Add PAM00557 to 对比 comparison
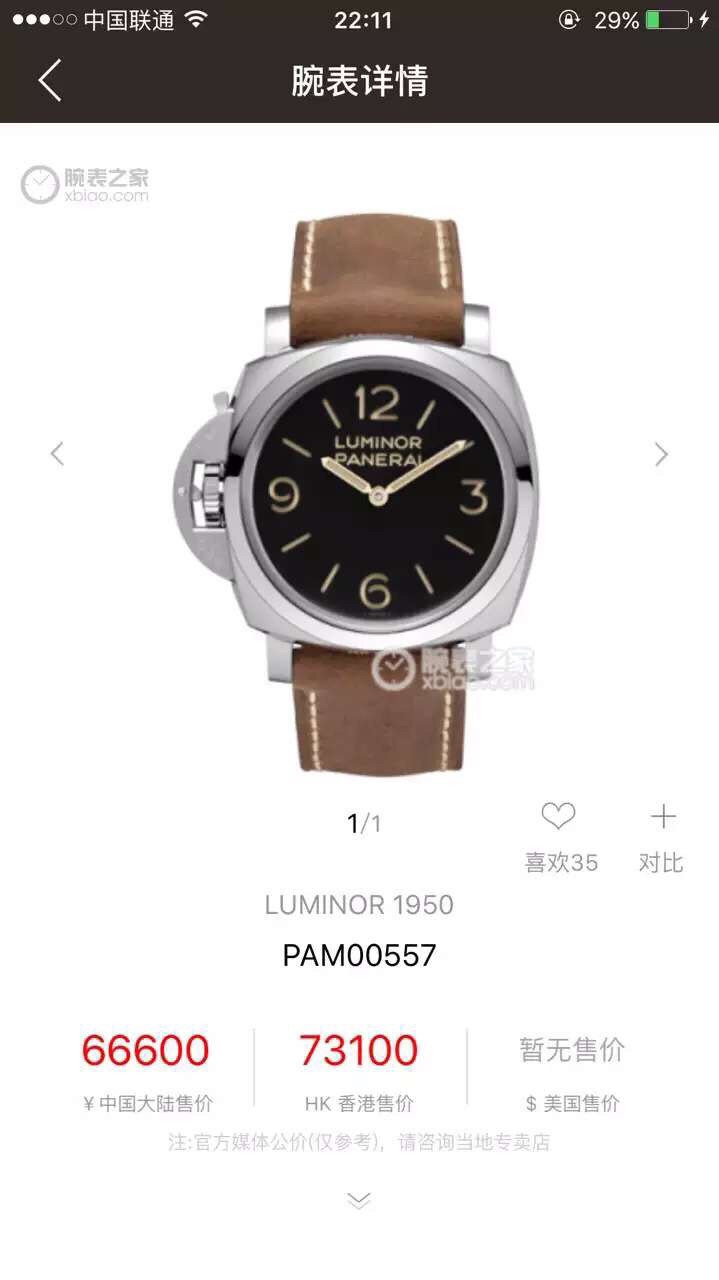Image resolution: width=719 pixels, height=1280 pixels. tap(662, 818)
